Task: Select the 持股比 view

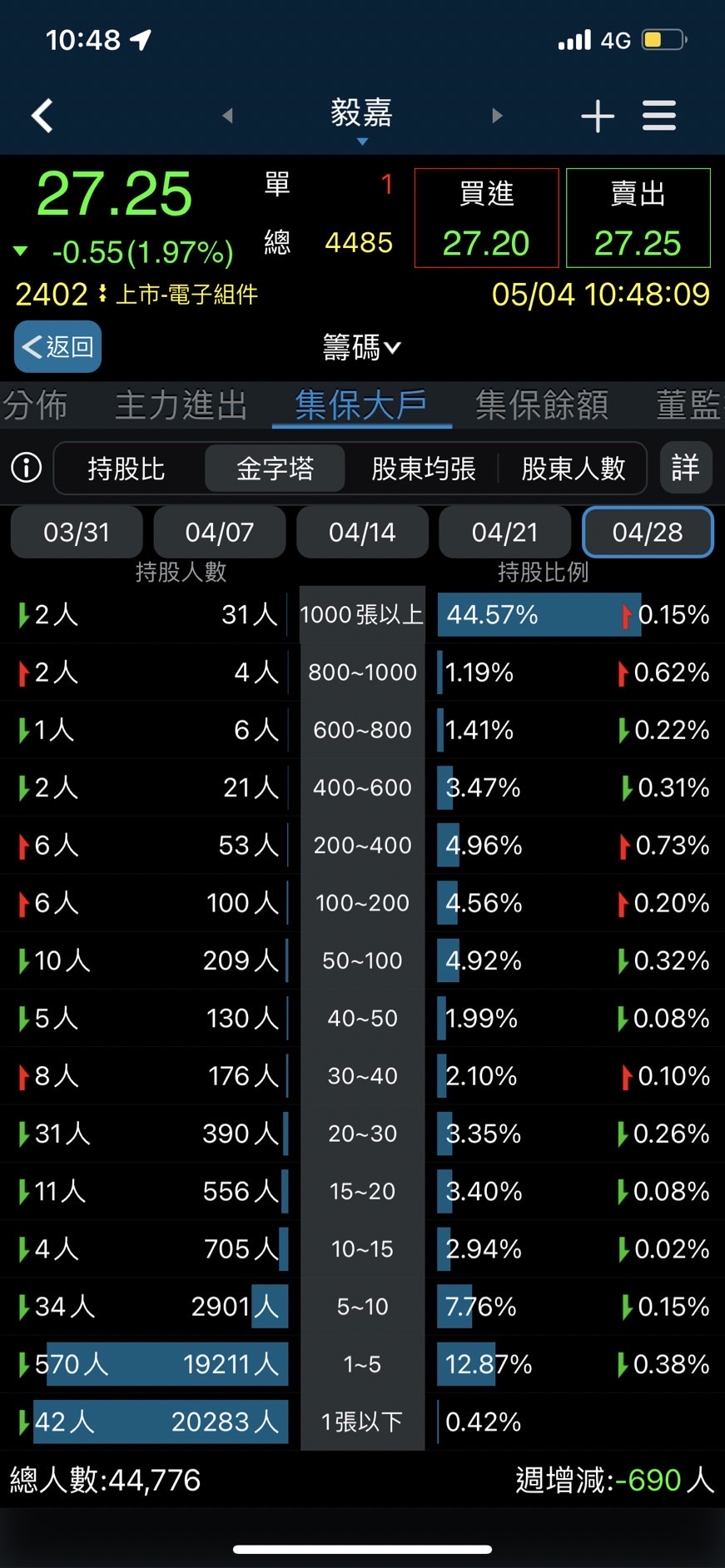Action: pyautogui.click(x=127, y=469)
